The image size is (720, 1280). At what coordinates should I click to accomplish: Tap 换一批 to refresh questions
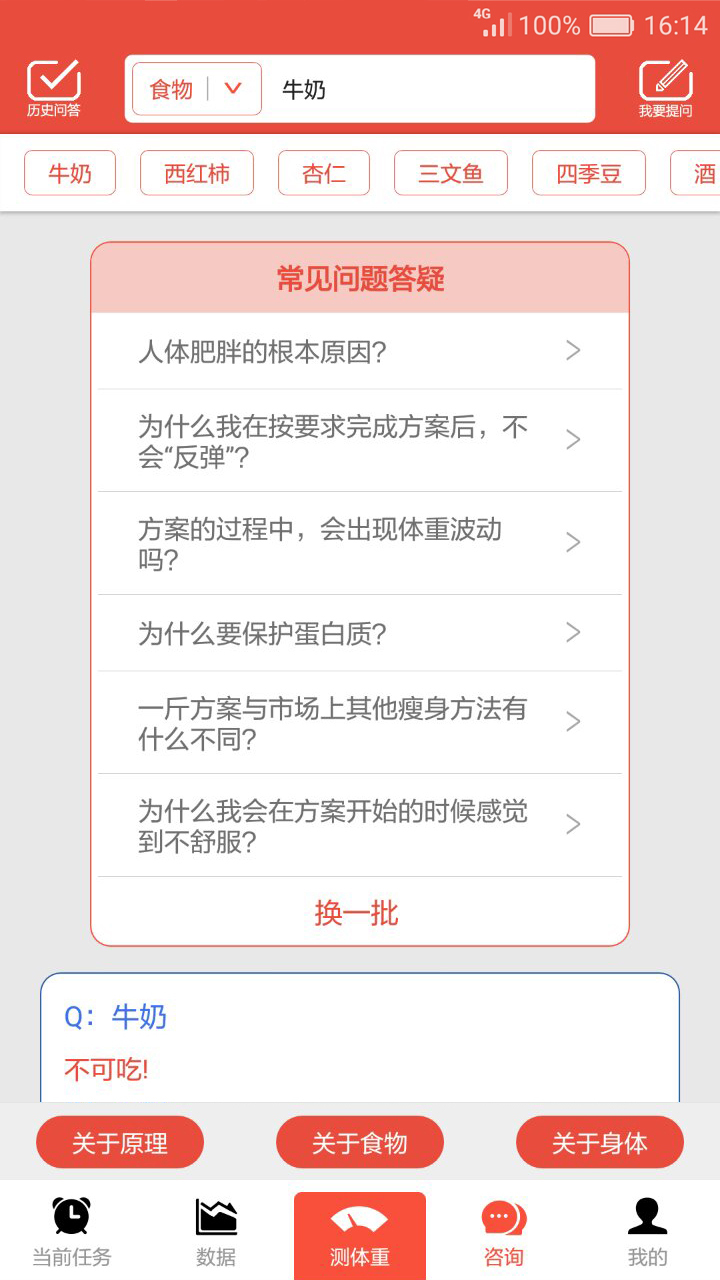click(x=357, y=912)
